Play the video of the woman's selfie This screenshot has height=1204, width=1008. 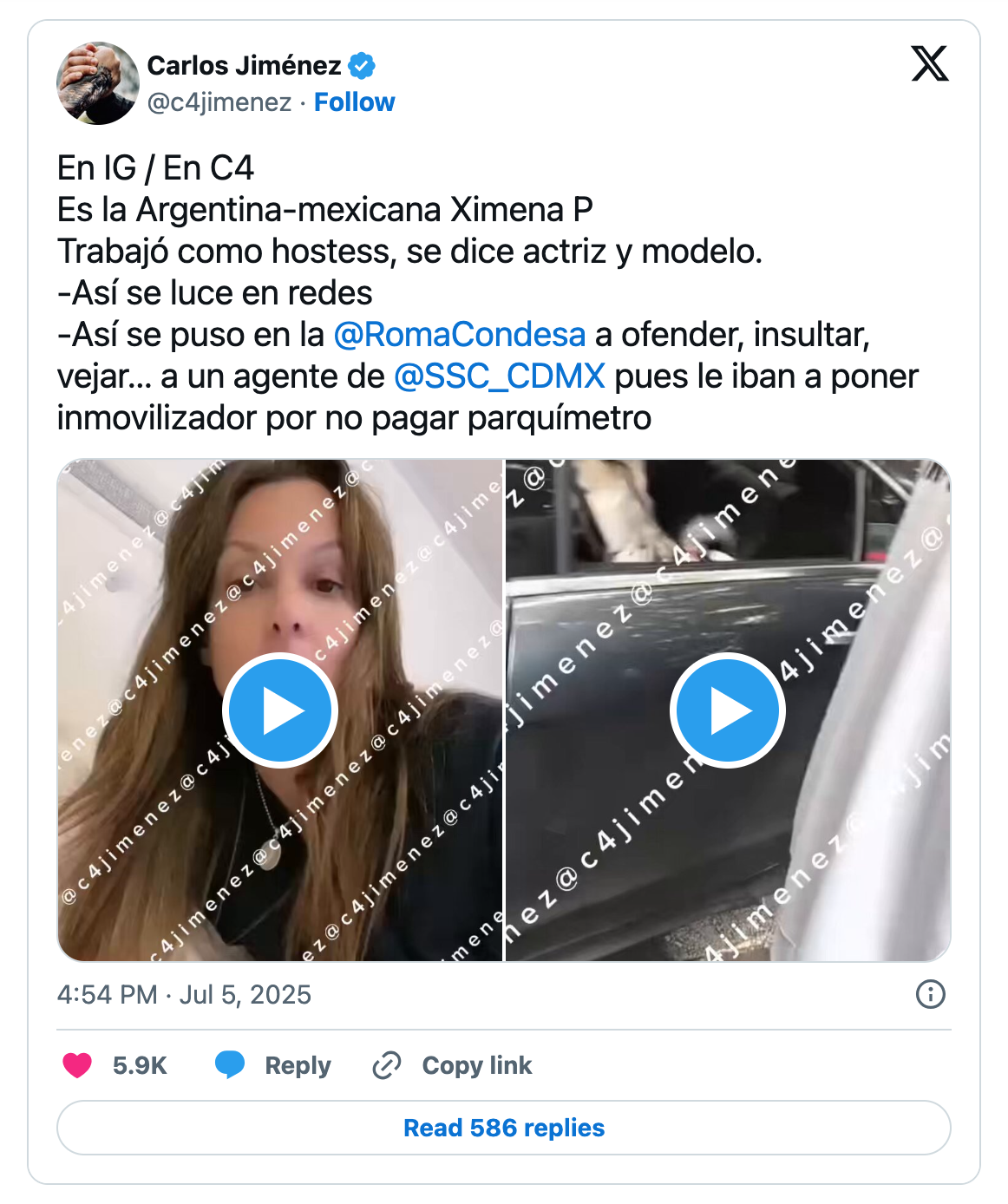click(280, 710)
